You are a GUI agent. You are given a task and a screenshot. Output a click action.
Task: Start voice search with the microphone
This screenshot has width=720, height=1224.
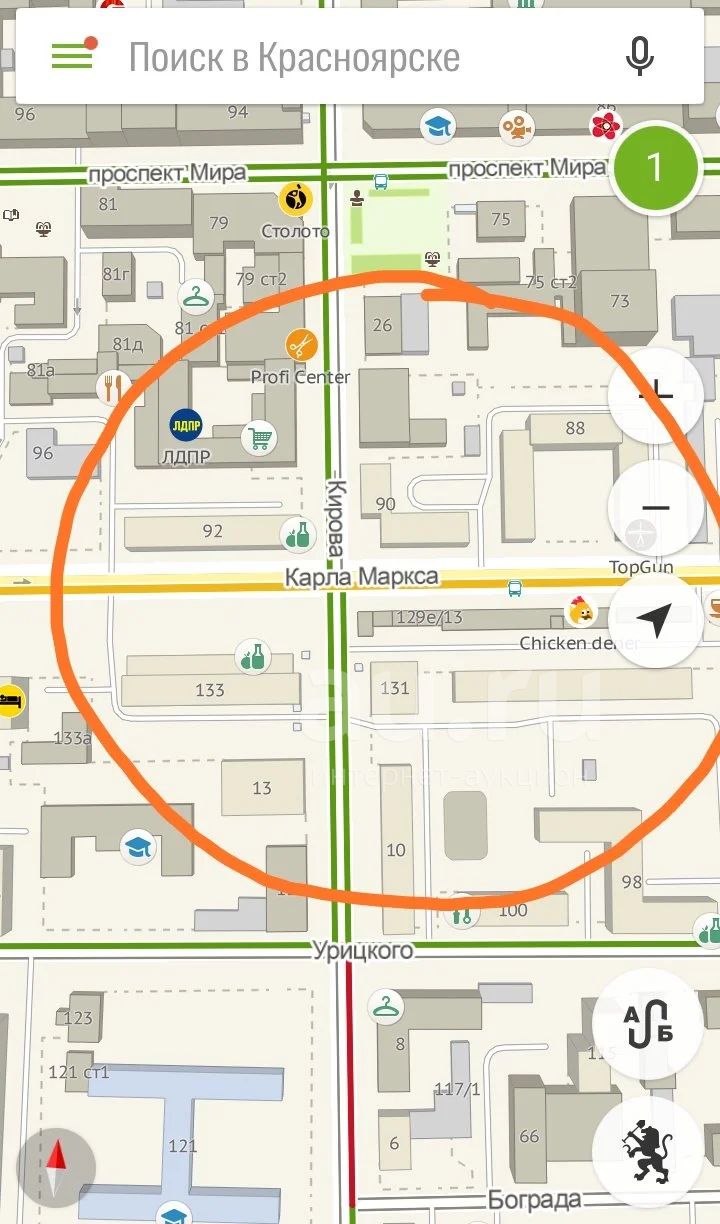tap(640, 57)
